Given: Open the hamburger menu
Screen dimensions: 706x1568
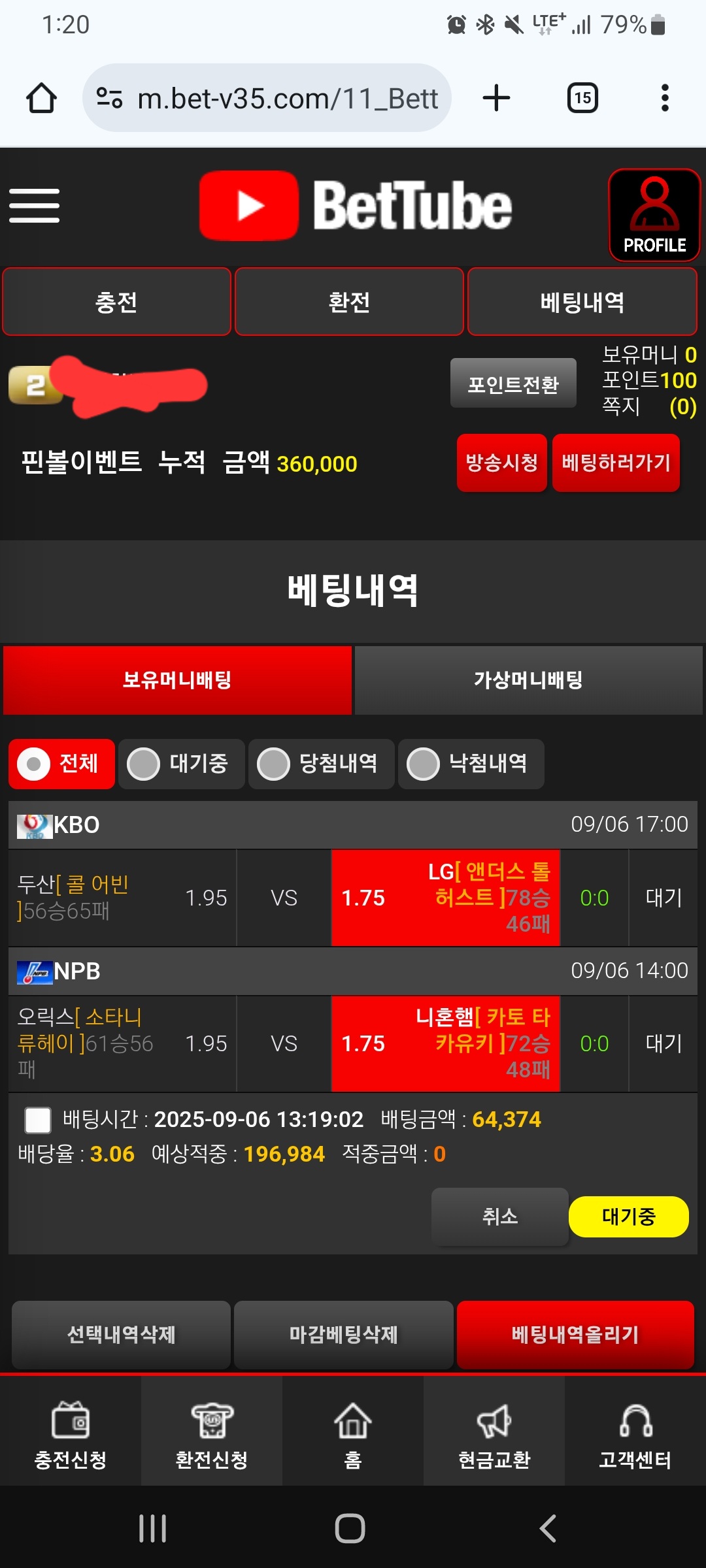Looking at the screenshot, I should point(35,206).
